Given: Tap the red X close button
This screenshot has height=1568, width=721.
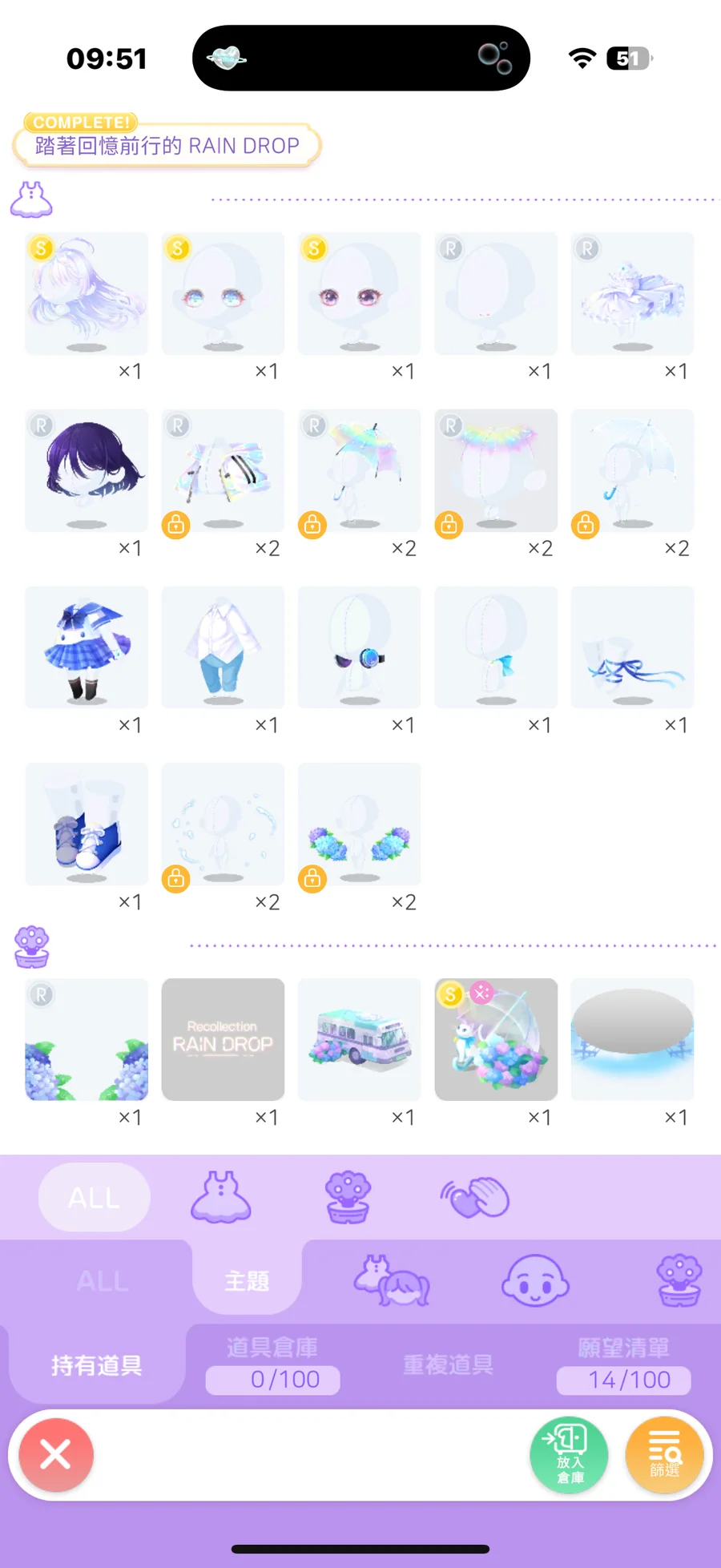Looking at the screenshot, I should (56, 1454).
